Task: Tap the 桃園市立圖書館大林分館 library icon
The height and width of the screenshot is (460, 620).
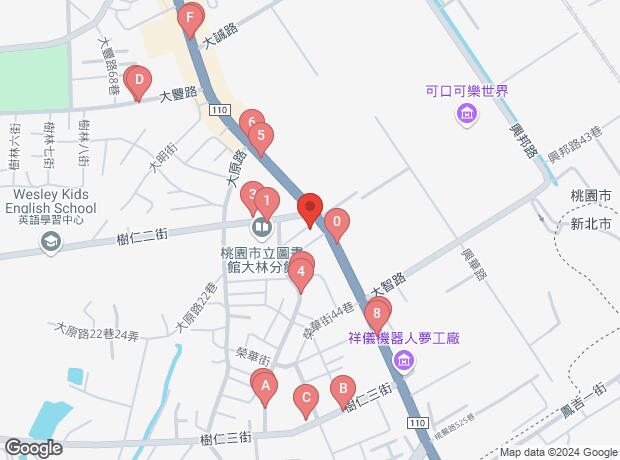Action: tap(260, 229)
